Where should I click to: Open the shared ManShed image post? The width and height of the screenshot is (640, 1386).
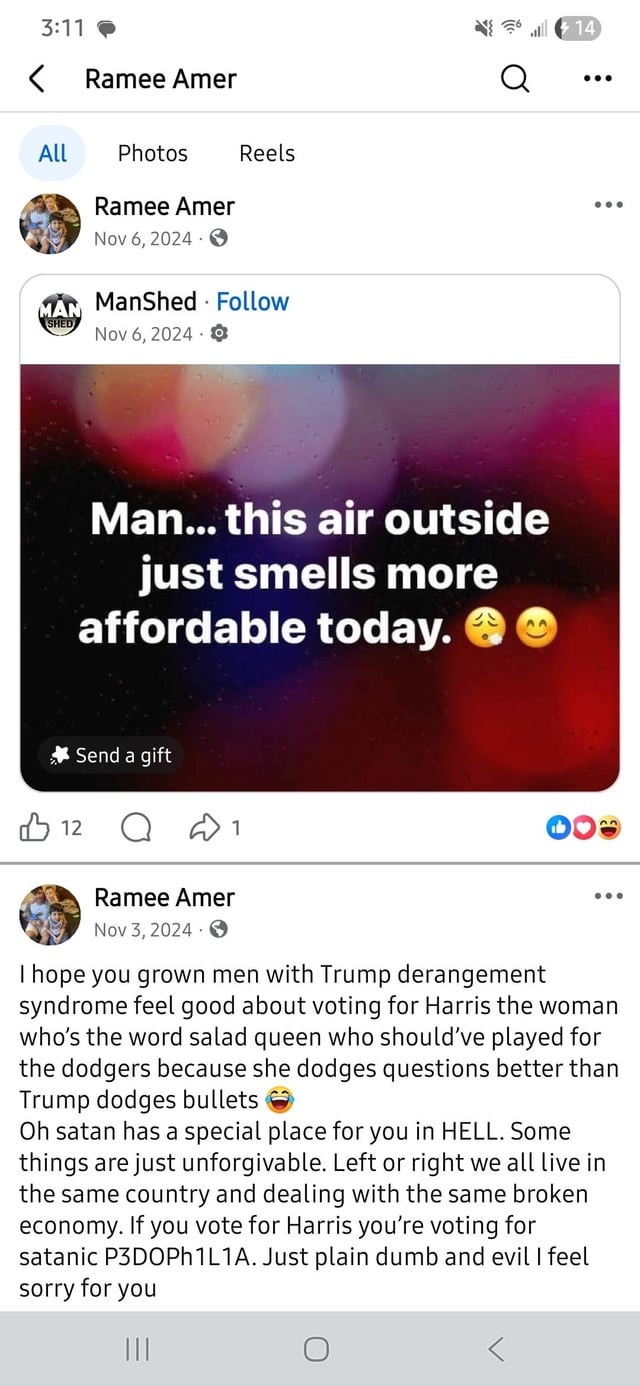(320, 575)
